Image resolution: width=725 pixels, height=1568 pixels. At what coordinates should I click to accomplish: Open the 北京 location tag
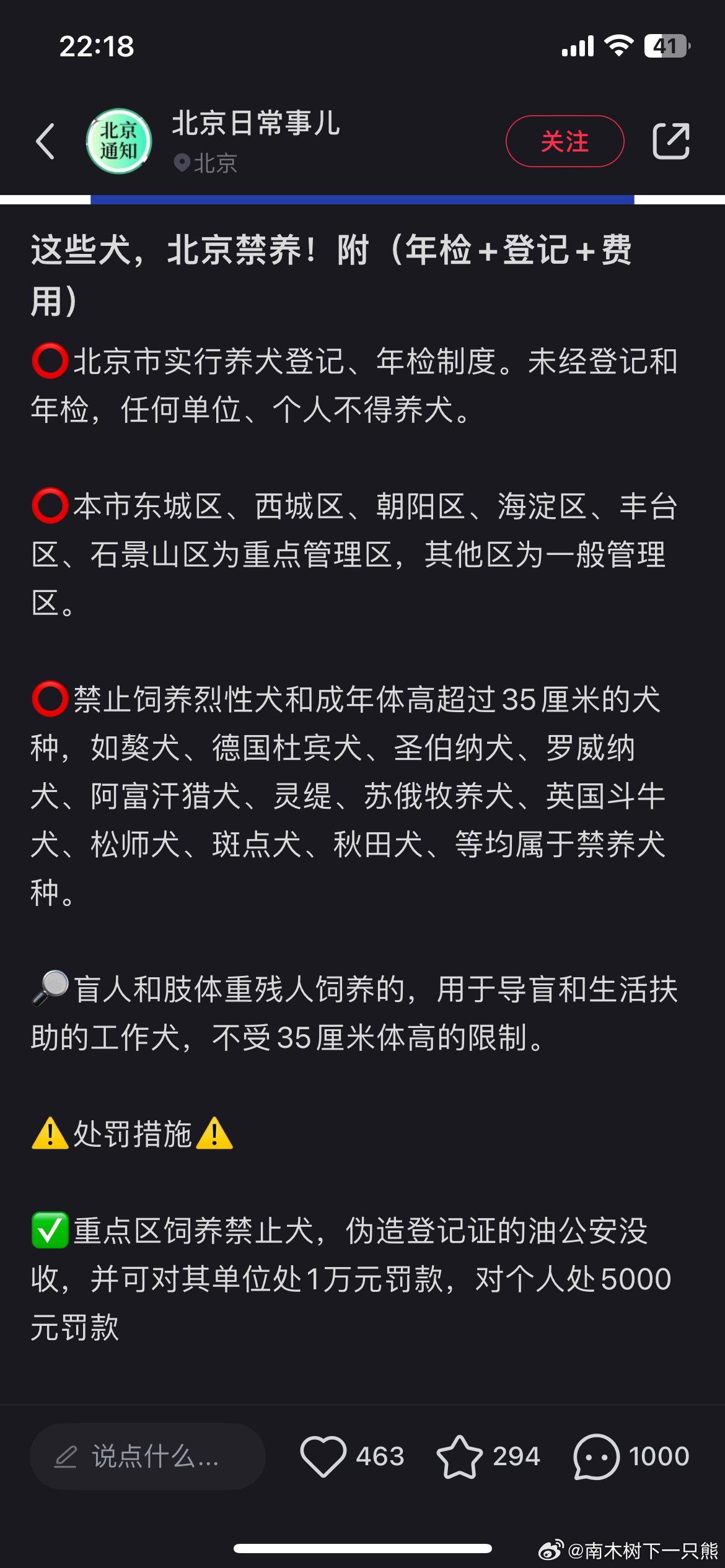coord(206,163)
